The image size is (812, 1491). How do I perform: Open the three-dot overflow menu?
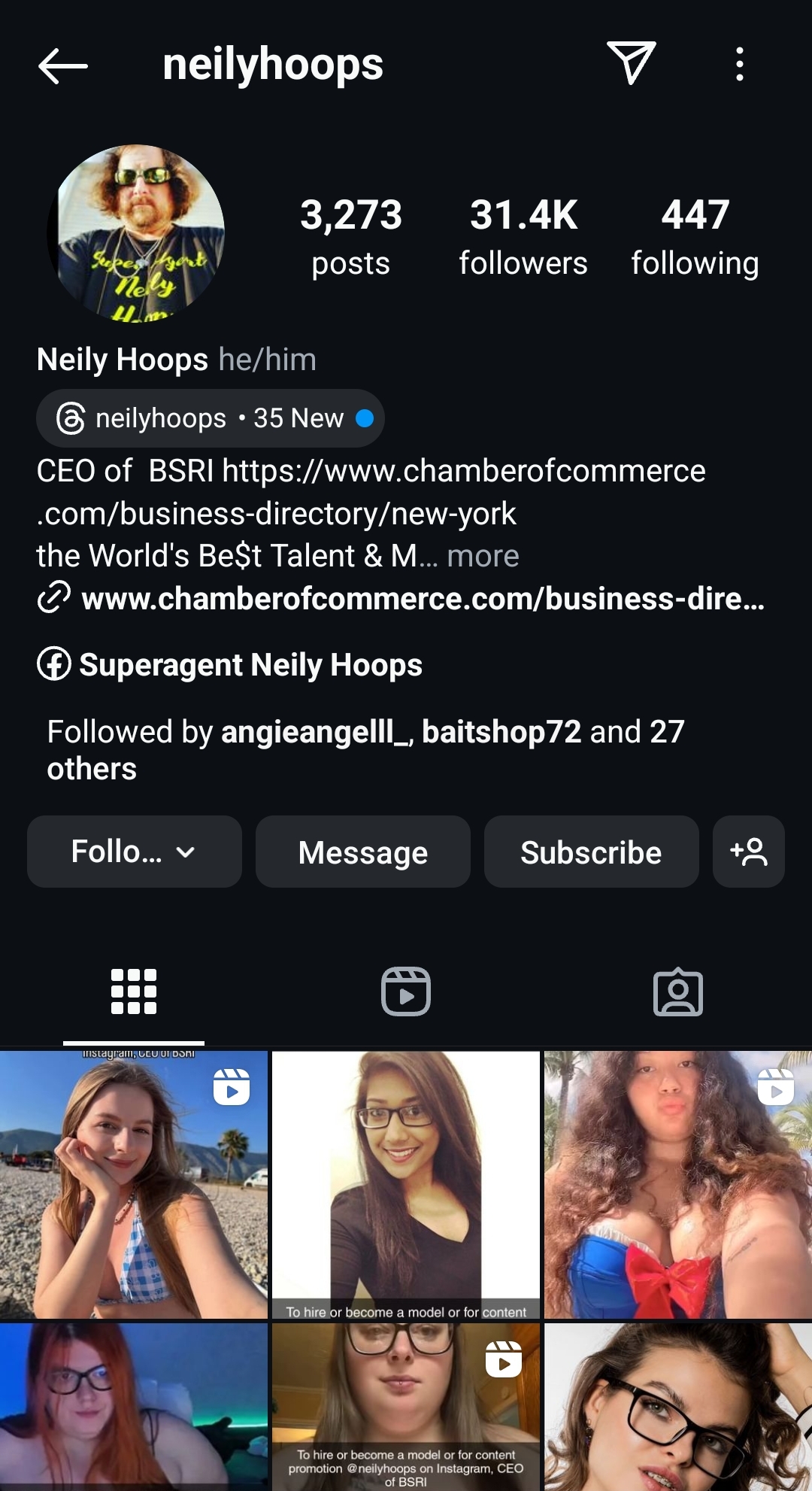tap(740, 64)
